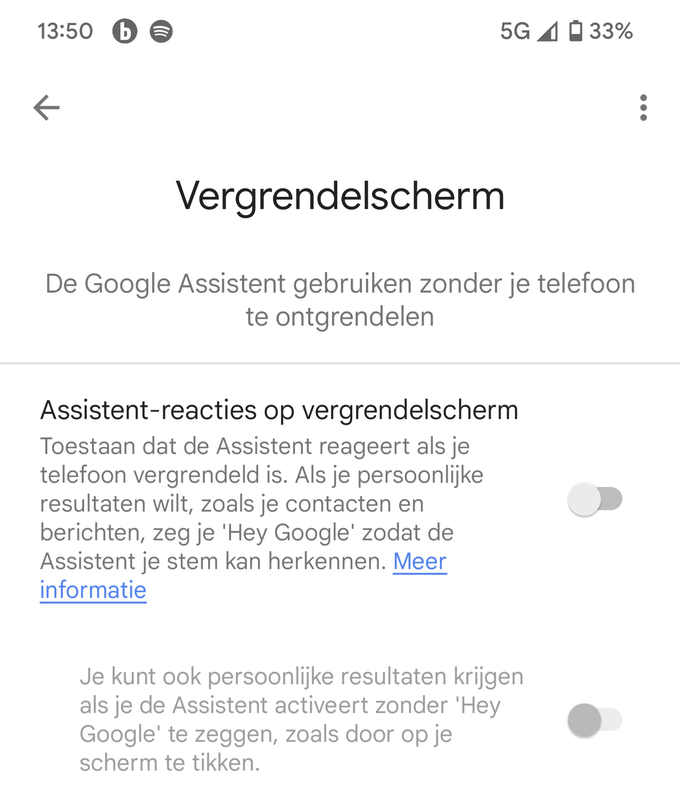The width and height of the screenshot is (680, 800).
Task: Toggle personal results without 'Hey Google' switch
Action: tap(595, 719)
